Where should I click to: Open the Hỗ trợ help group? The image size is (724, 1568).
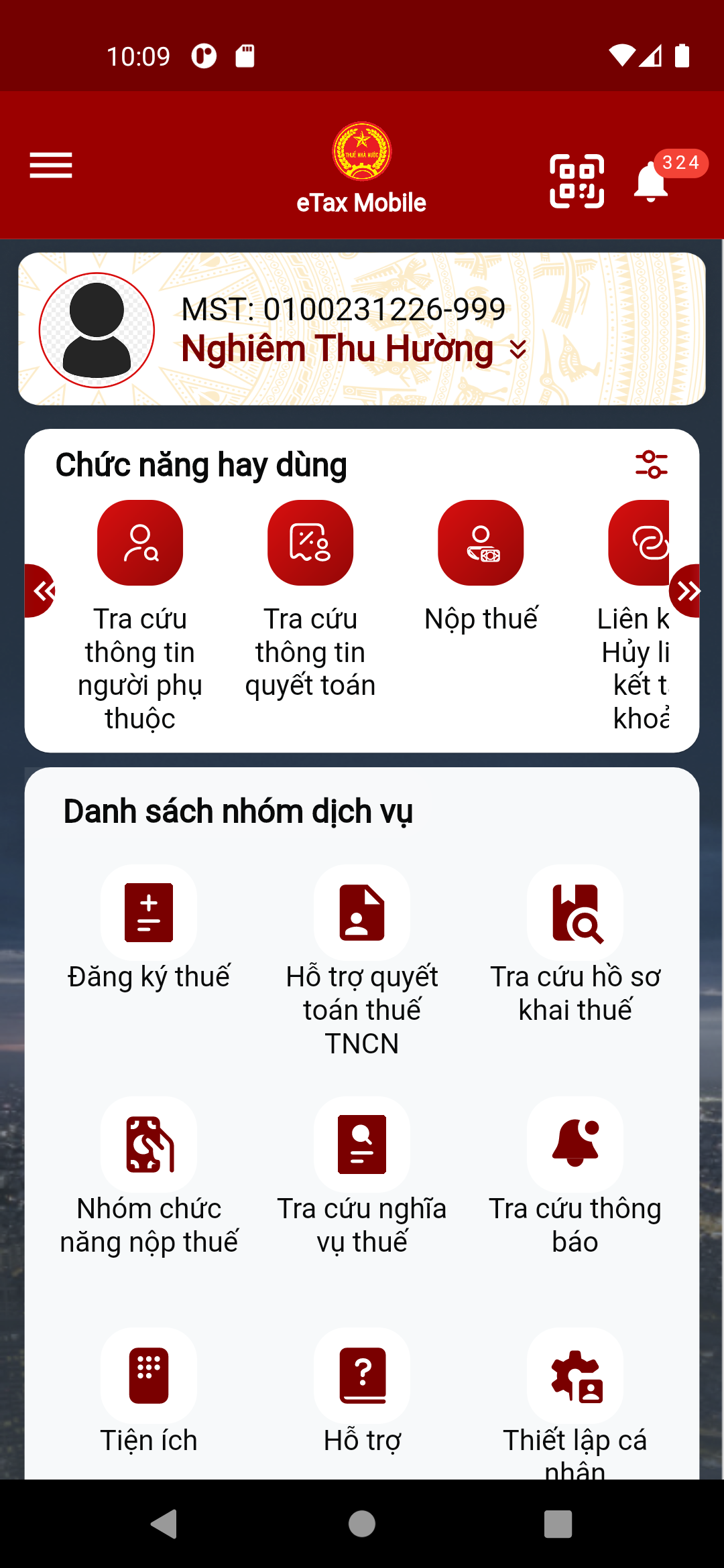tap(362, 1376)
